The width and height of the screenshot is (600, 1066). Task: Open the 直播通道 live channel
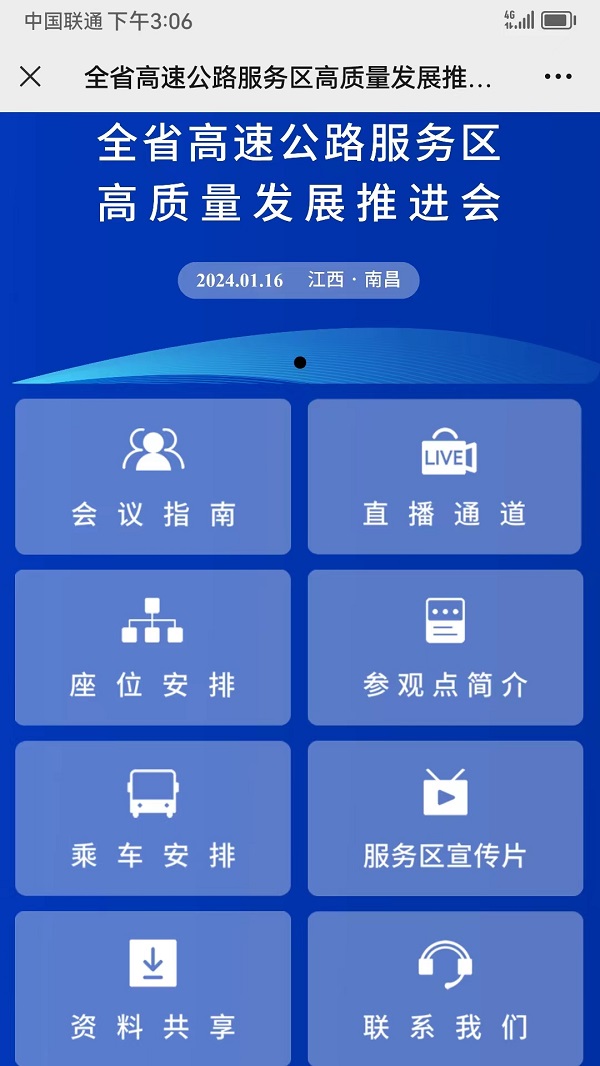coord(444,477)
